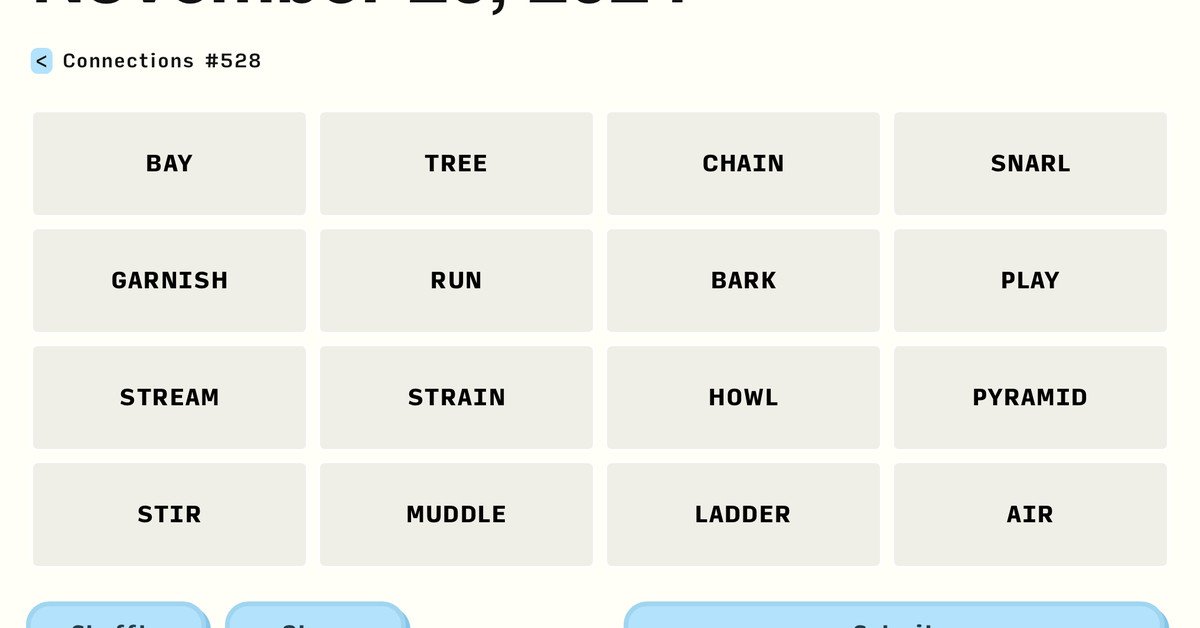
Task: Choose the STRAIN word
Action: 456,397
